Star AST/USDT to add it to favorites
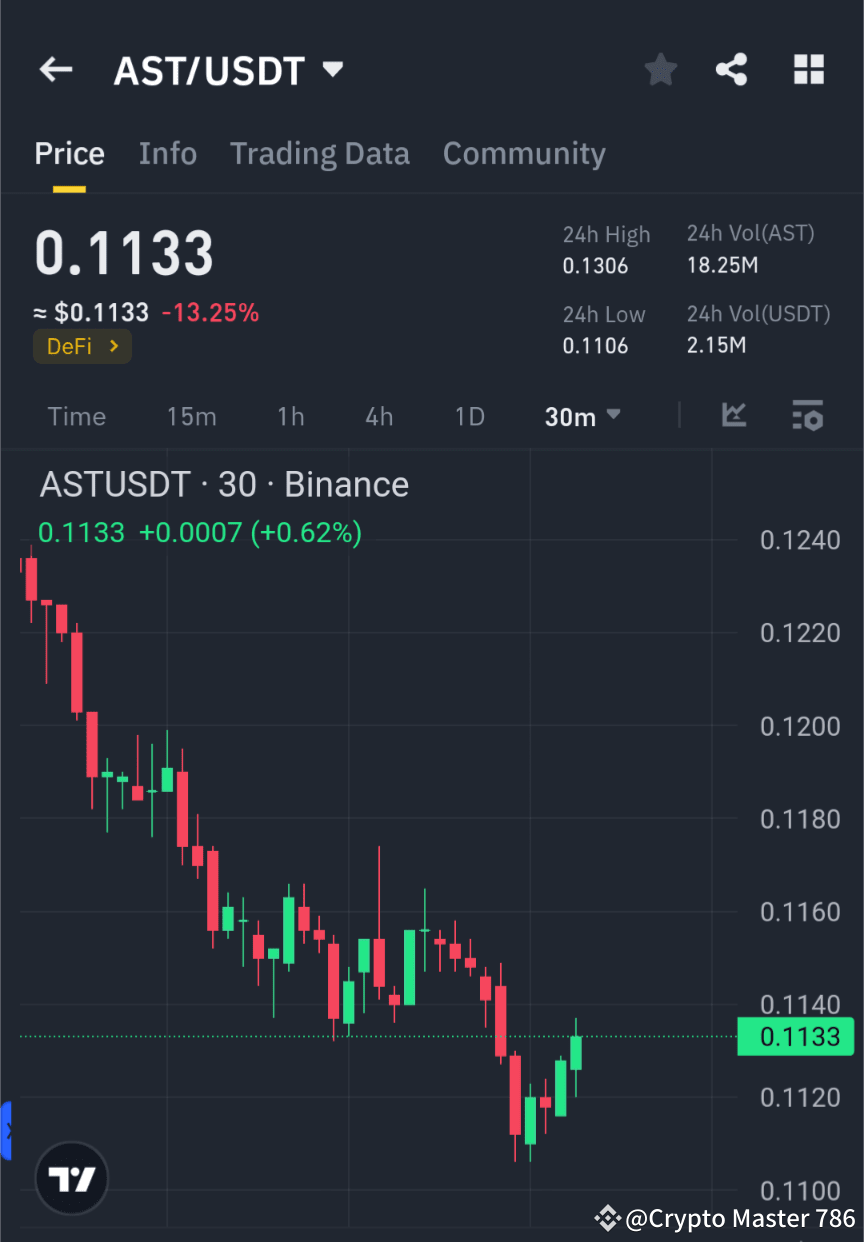 click(x=660, y=69)
